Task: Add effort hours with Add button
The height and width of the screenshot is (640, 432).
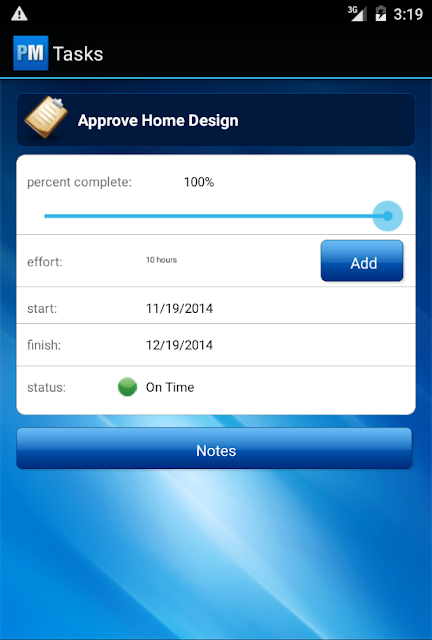Action: (x=362, y=261)
